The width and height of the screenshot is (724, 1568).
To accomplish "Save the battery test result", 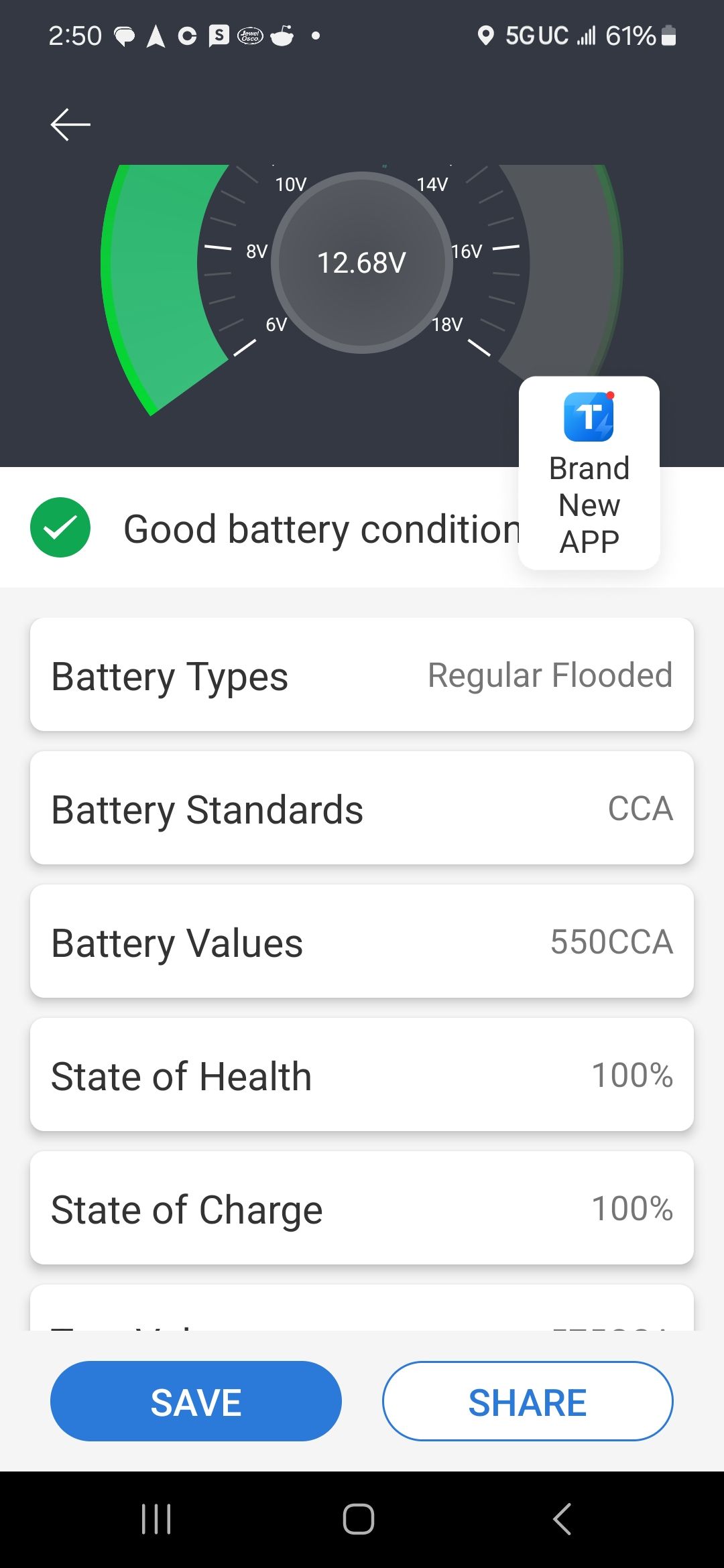I will 196,1401.
